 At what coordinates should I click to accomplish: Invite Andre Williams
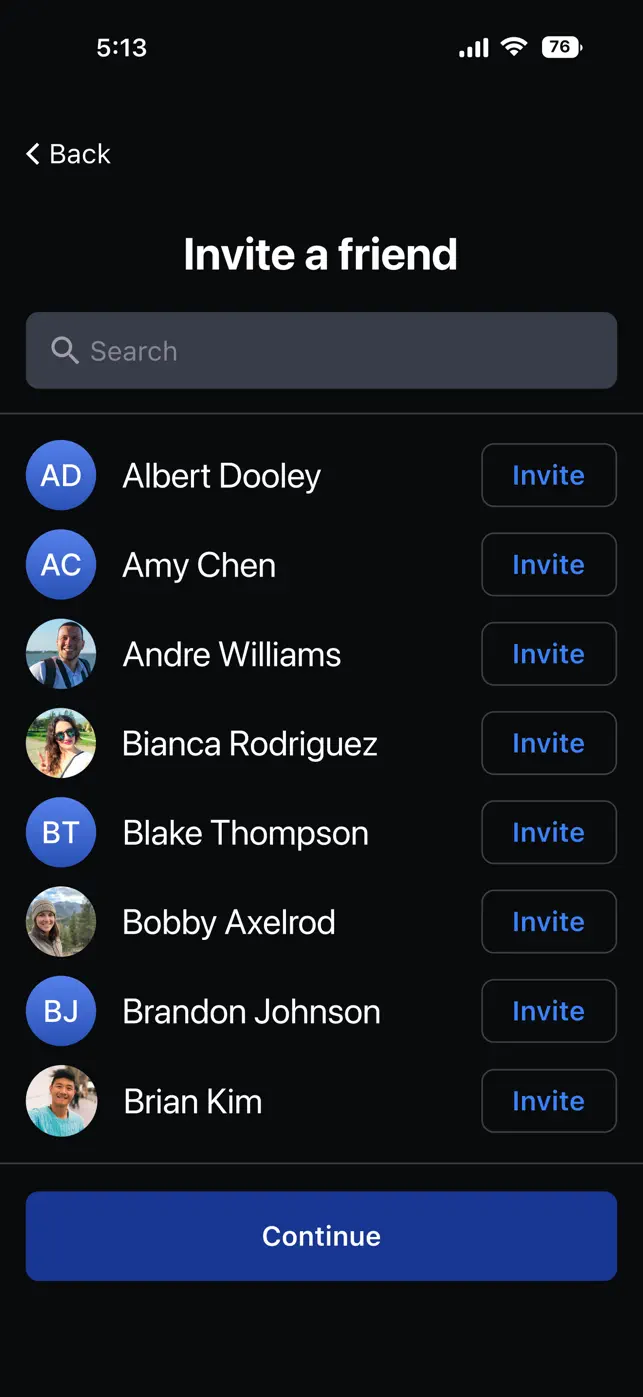click(x=548, y=654)
